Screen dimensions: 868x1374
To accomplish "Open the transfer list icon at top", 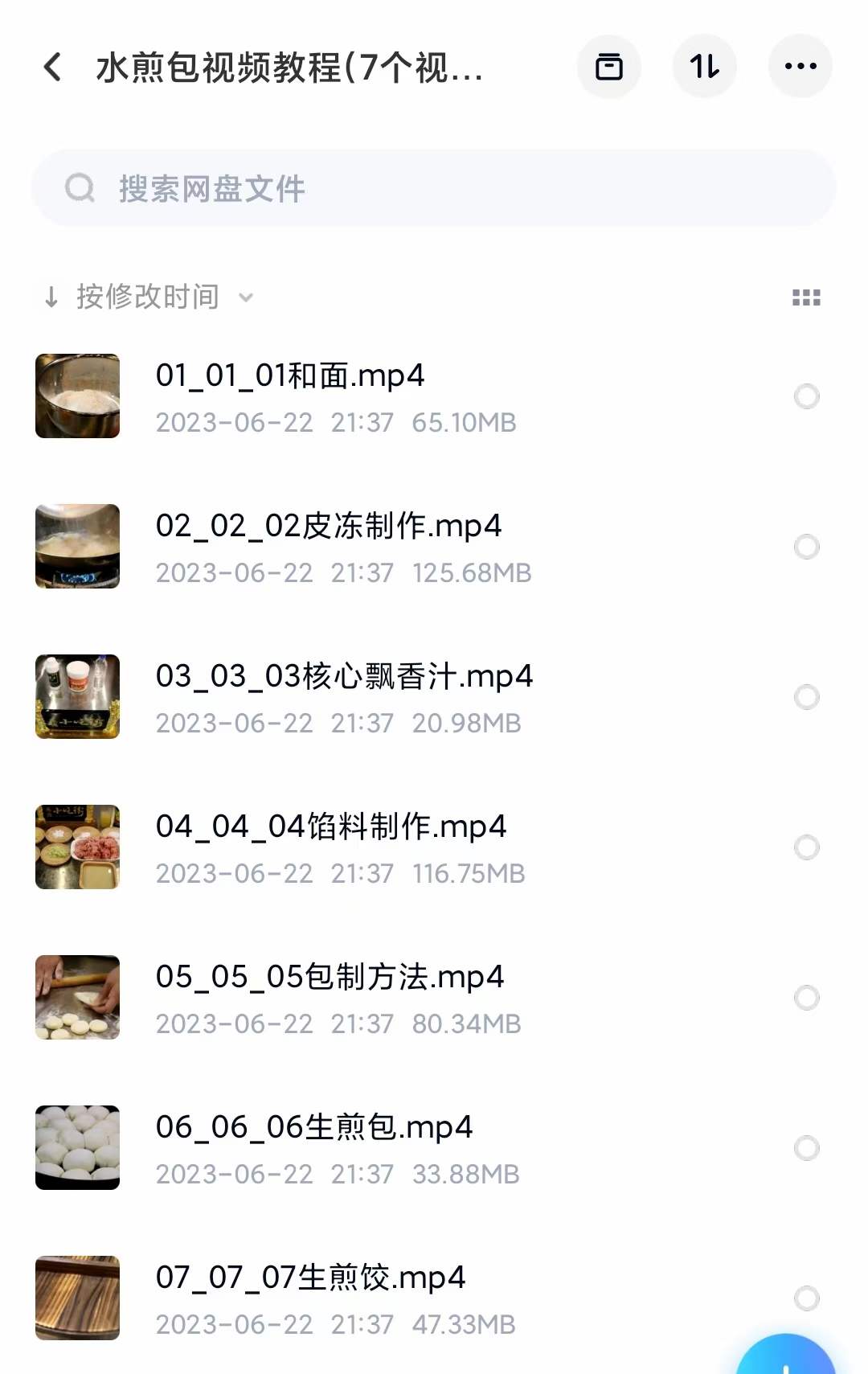I will [609, 67].
